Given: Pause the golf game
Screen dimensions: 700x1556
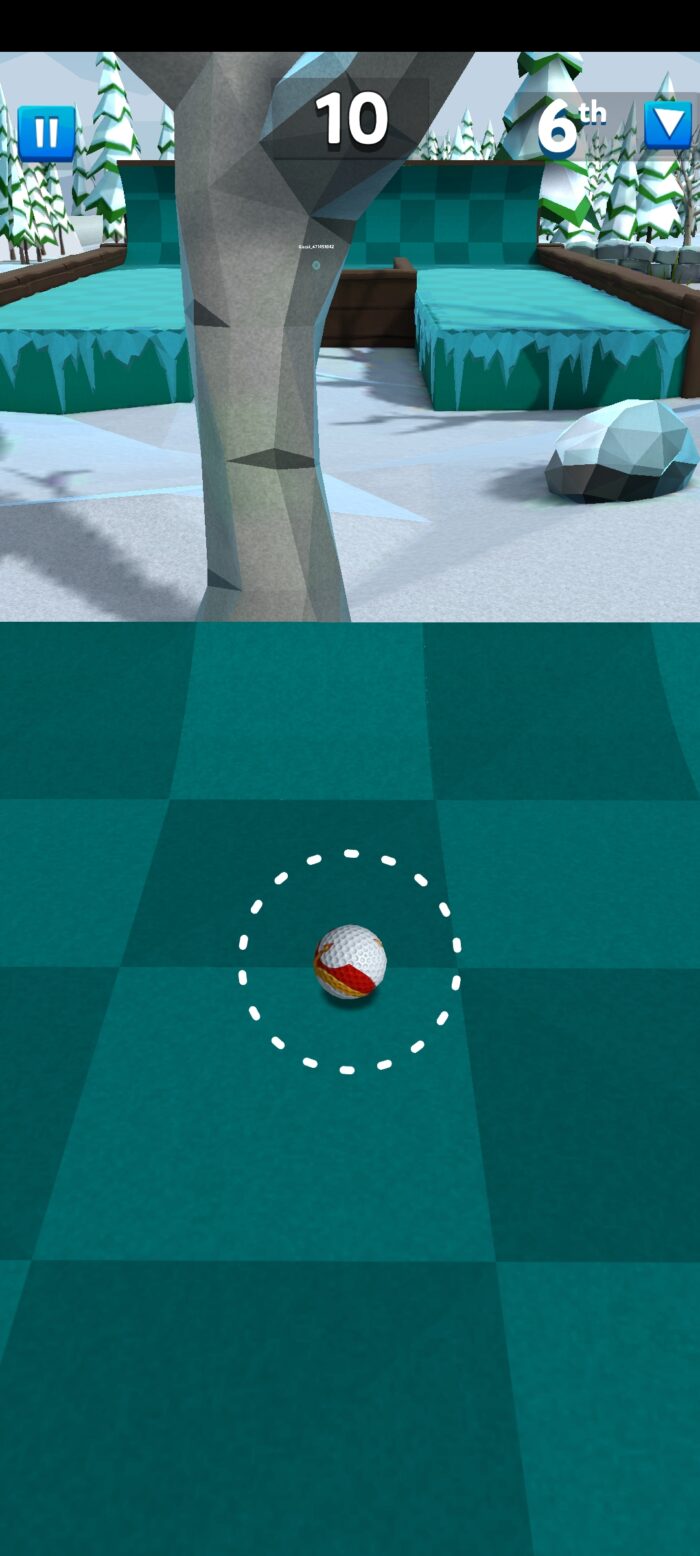Looking at the screenshot, I should (x=46, y=133).
